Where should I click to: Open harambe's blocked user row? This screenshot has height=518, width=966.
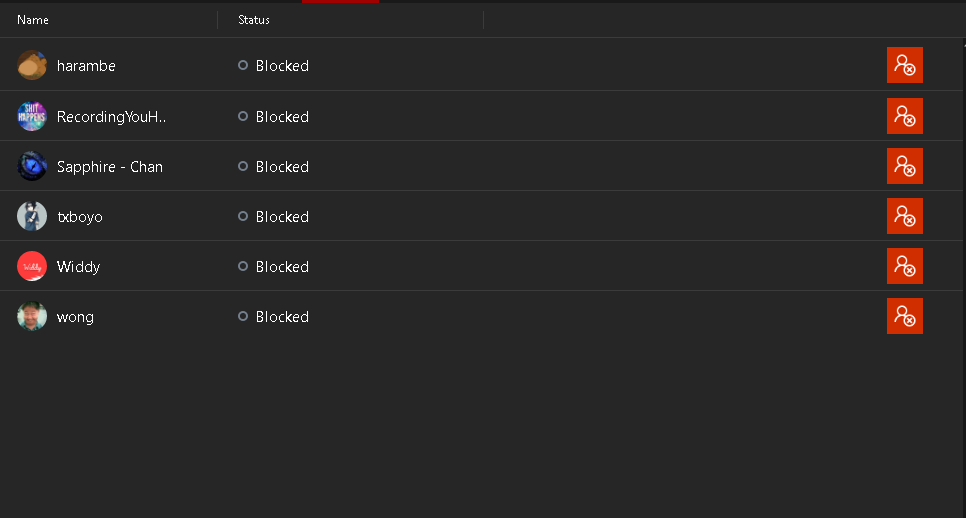click(x=86, y=66)
